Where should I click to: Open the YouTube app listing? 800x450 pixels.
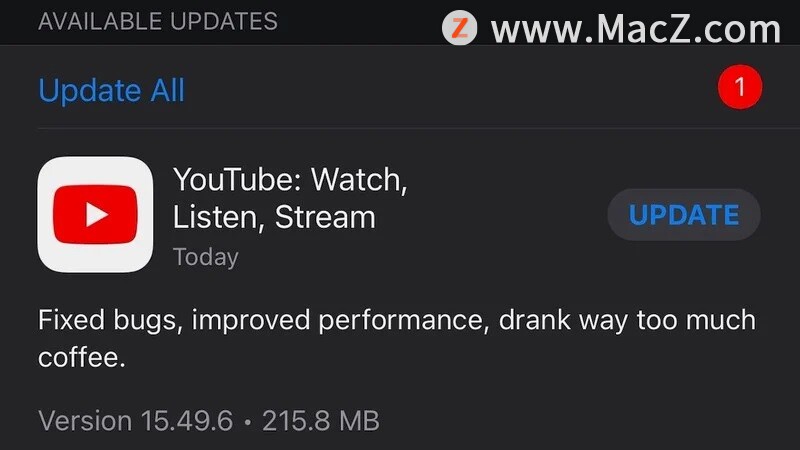(x=289, y=198)
